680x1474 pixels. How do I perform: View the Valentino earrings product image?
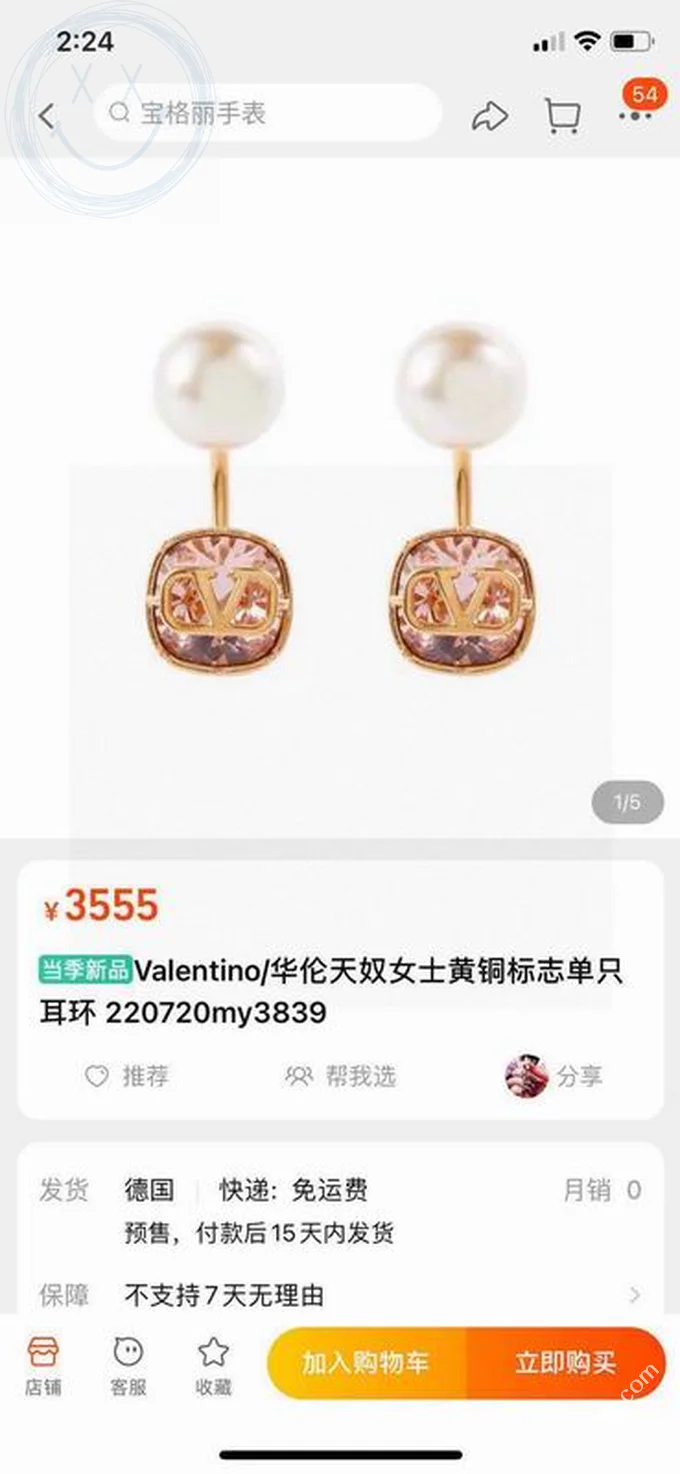tap(340, 498)
